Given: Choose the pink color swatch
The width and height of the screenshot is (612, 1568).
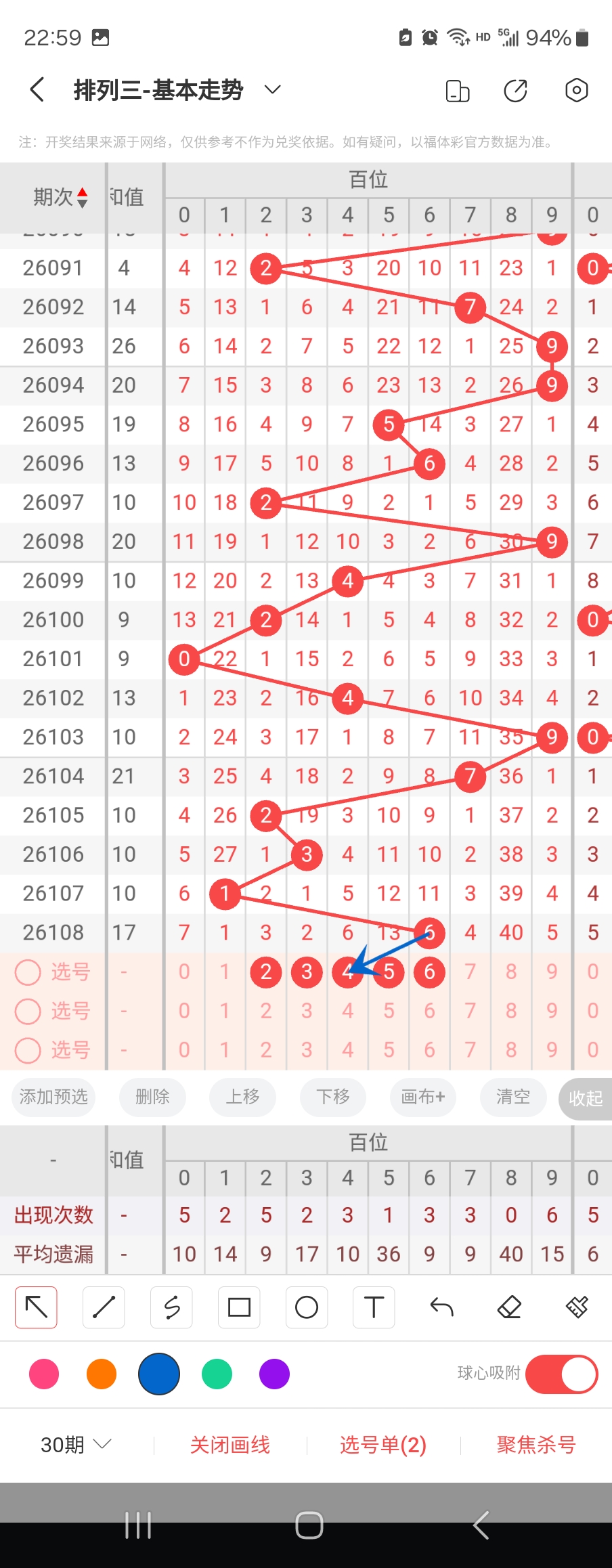Looking at the screenshot, I should (44, 1374).
